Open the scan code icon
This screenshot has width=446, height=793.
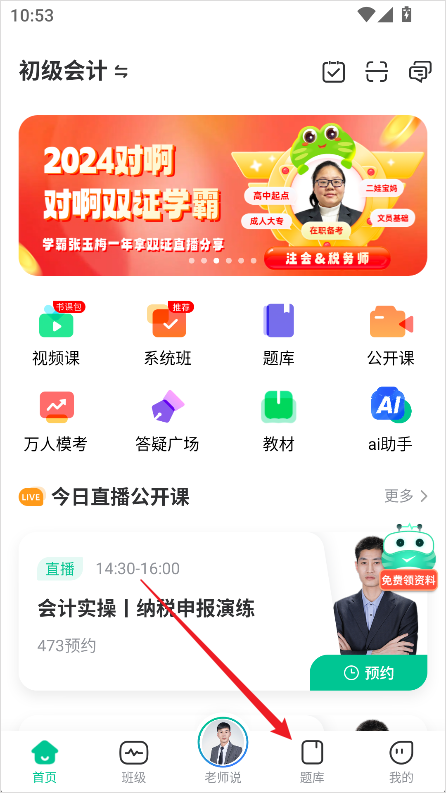pyautogui.click(x=376, y=72)
